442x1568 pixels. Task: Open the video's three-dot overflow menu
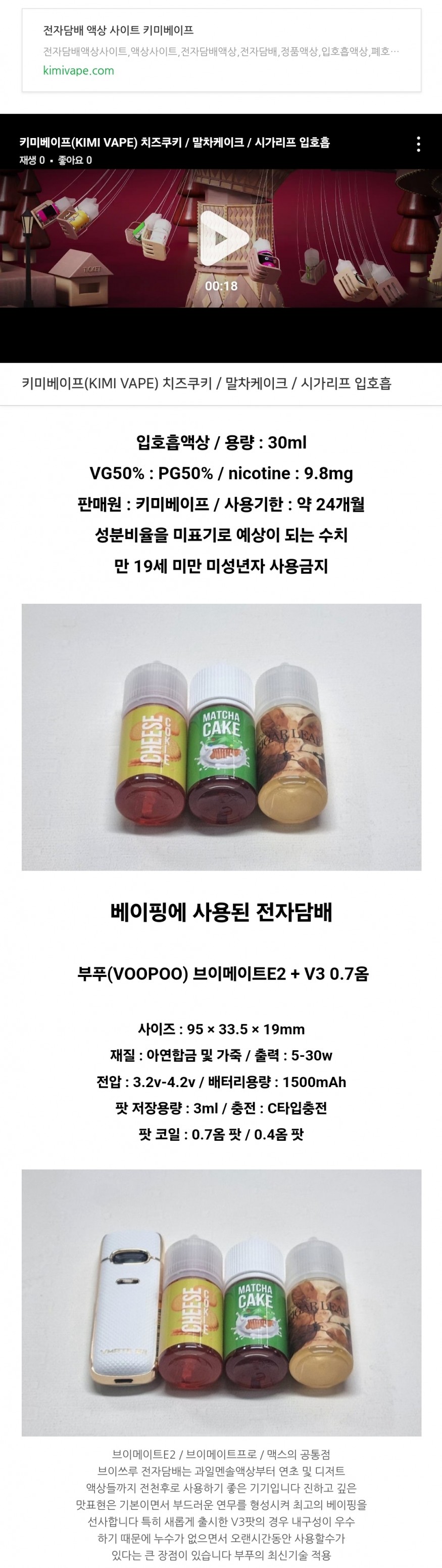418,144
